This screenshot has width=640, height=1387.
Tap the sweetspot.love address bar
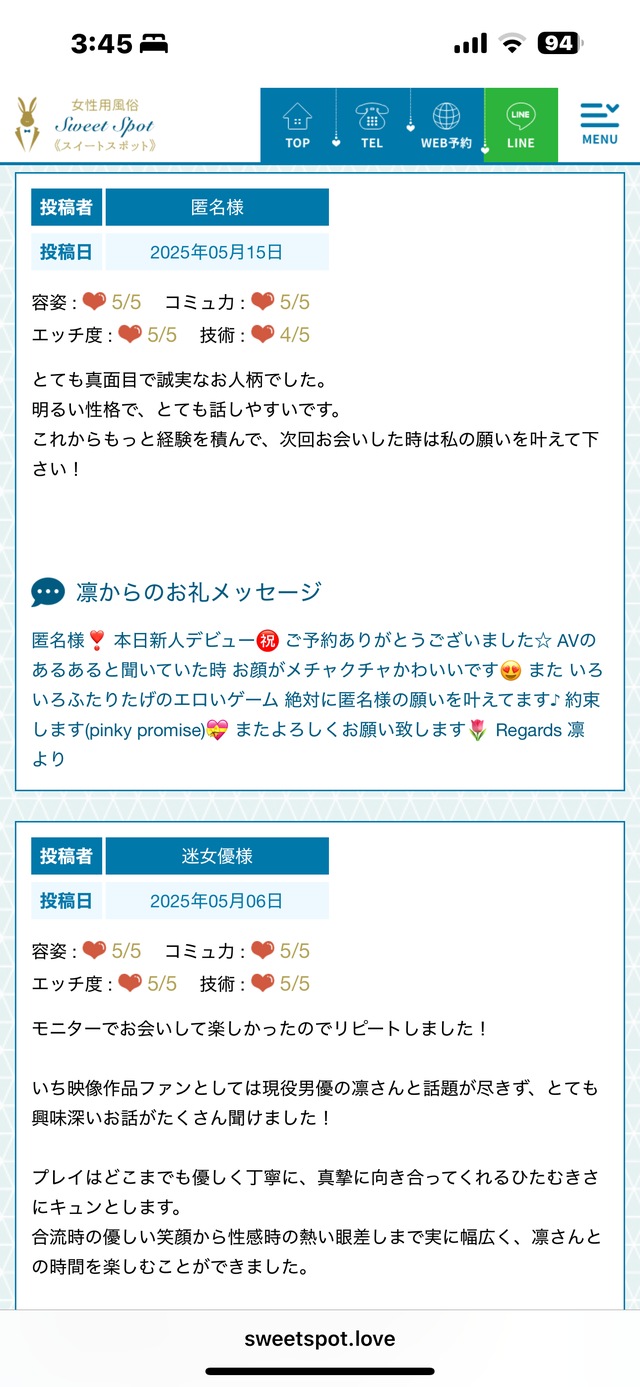[320, 1338]
